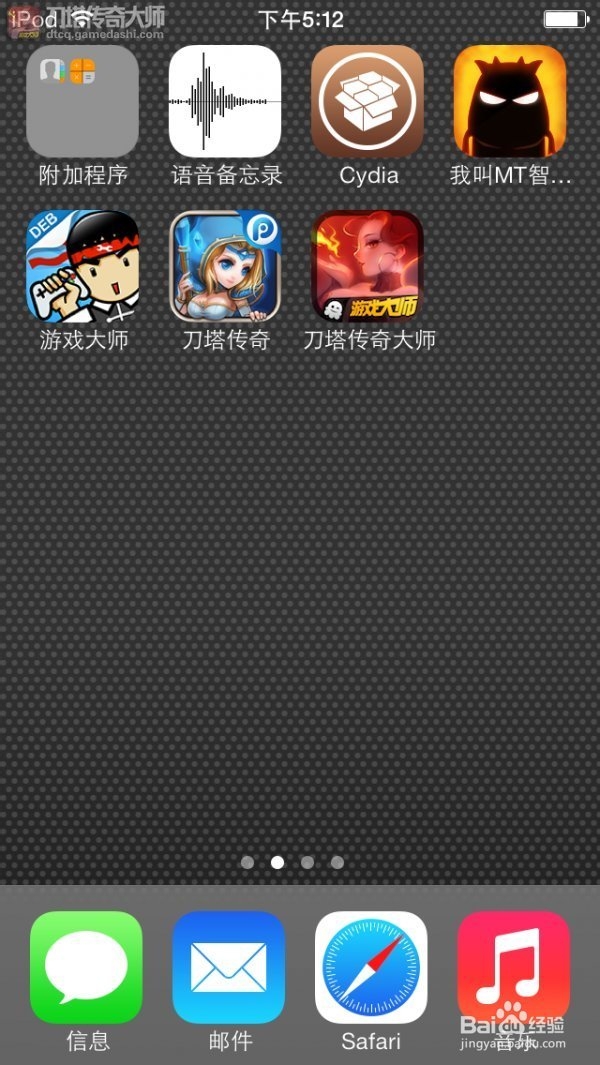This screenshot has width=600, height=1065.
Task: Tap the home screen page indicator dots
Action: pyautogui.click(x=292, y=862)
